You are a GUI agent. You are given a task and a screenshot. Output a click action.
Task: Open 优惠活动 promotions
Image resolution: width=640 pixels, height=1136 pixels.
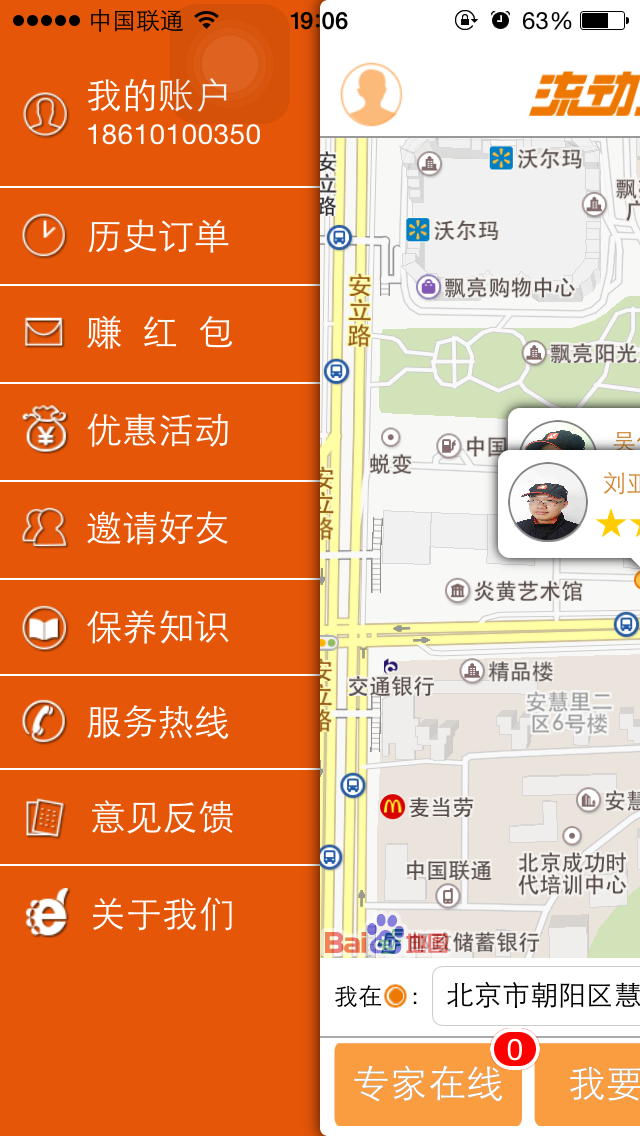coord(159,431)
